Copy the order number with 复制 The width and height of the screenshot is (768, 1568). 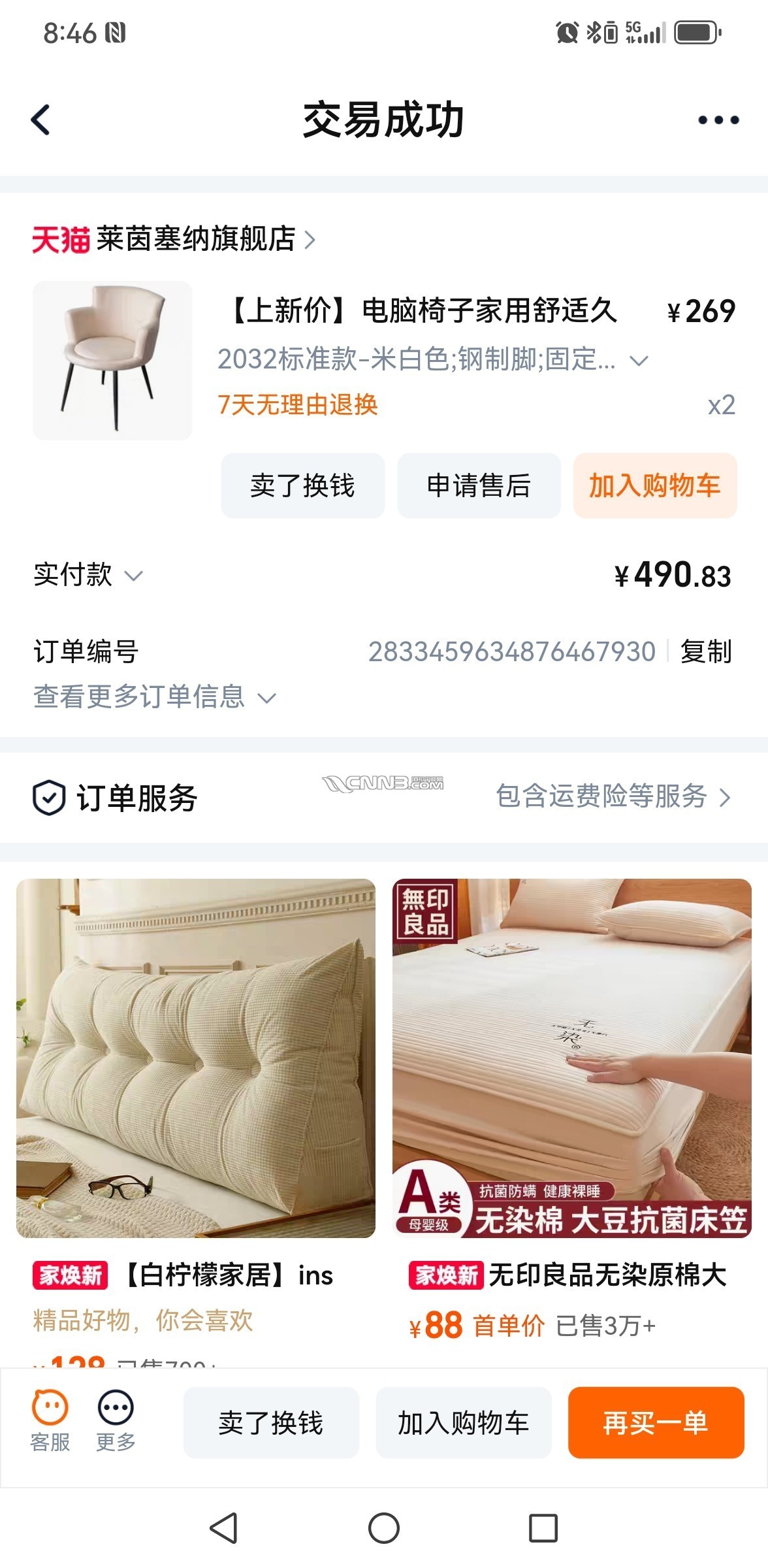pos(705,651)
